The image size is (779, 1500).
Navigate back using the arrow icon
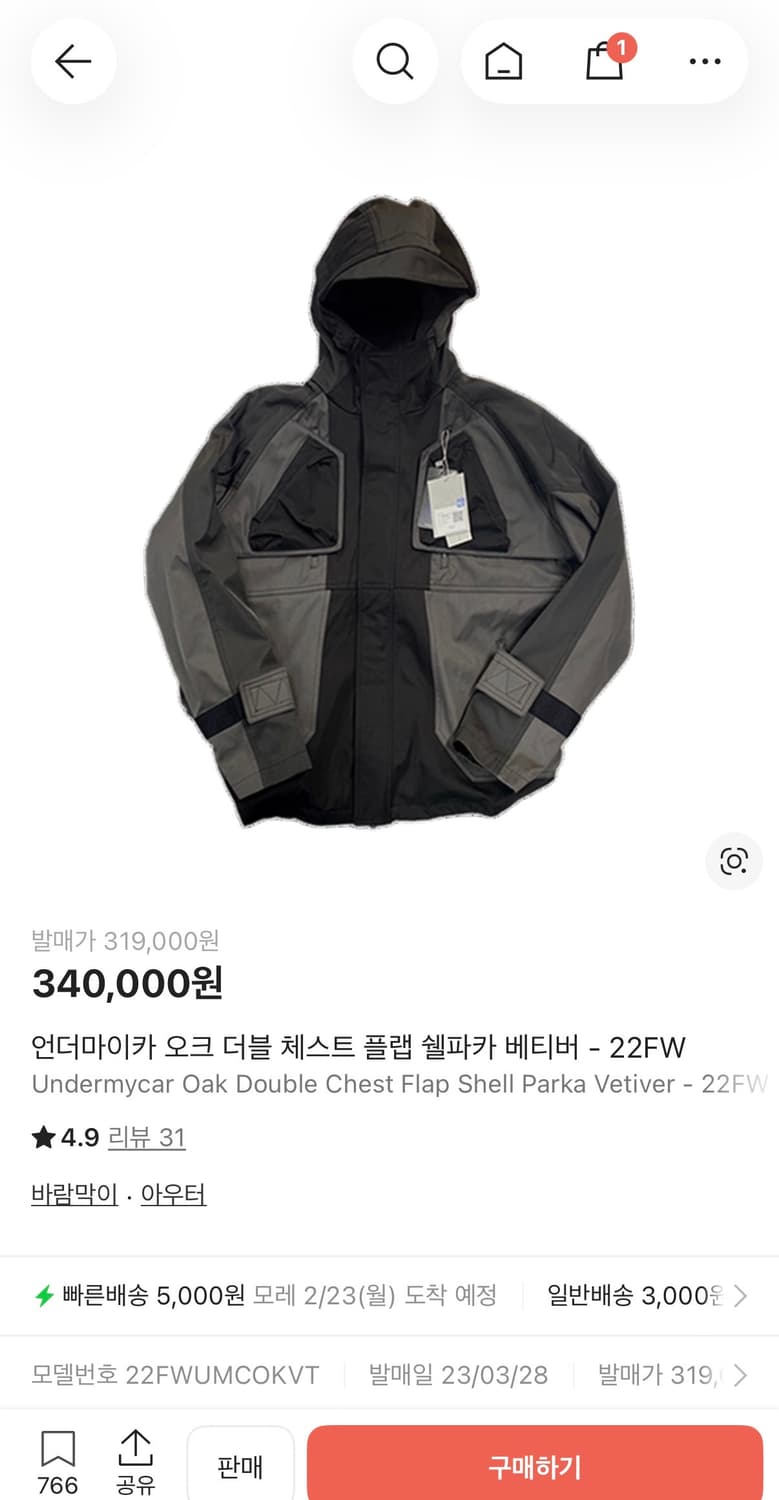click(73, 61)
